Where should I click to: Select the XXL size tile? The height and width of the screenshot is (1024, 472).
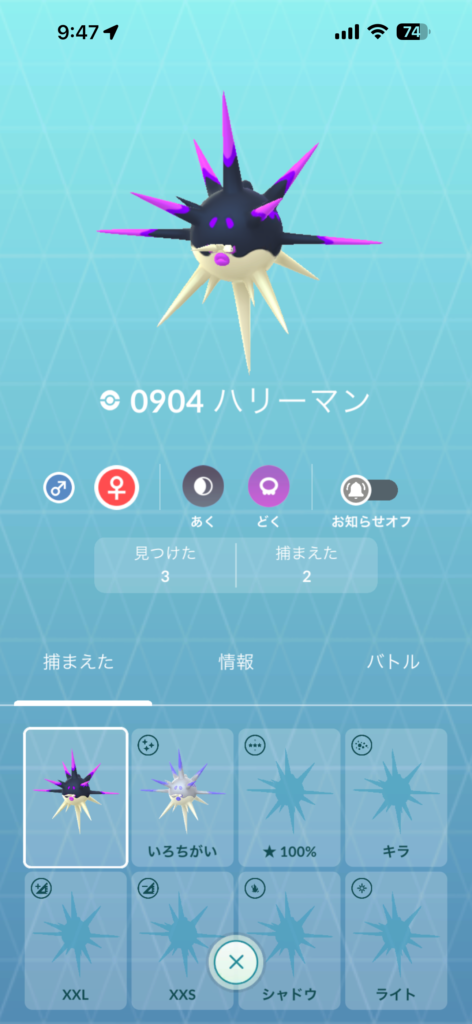(76, 940)
